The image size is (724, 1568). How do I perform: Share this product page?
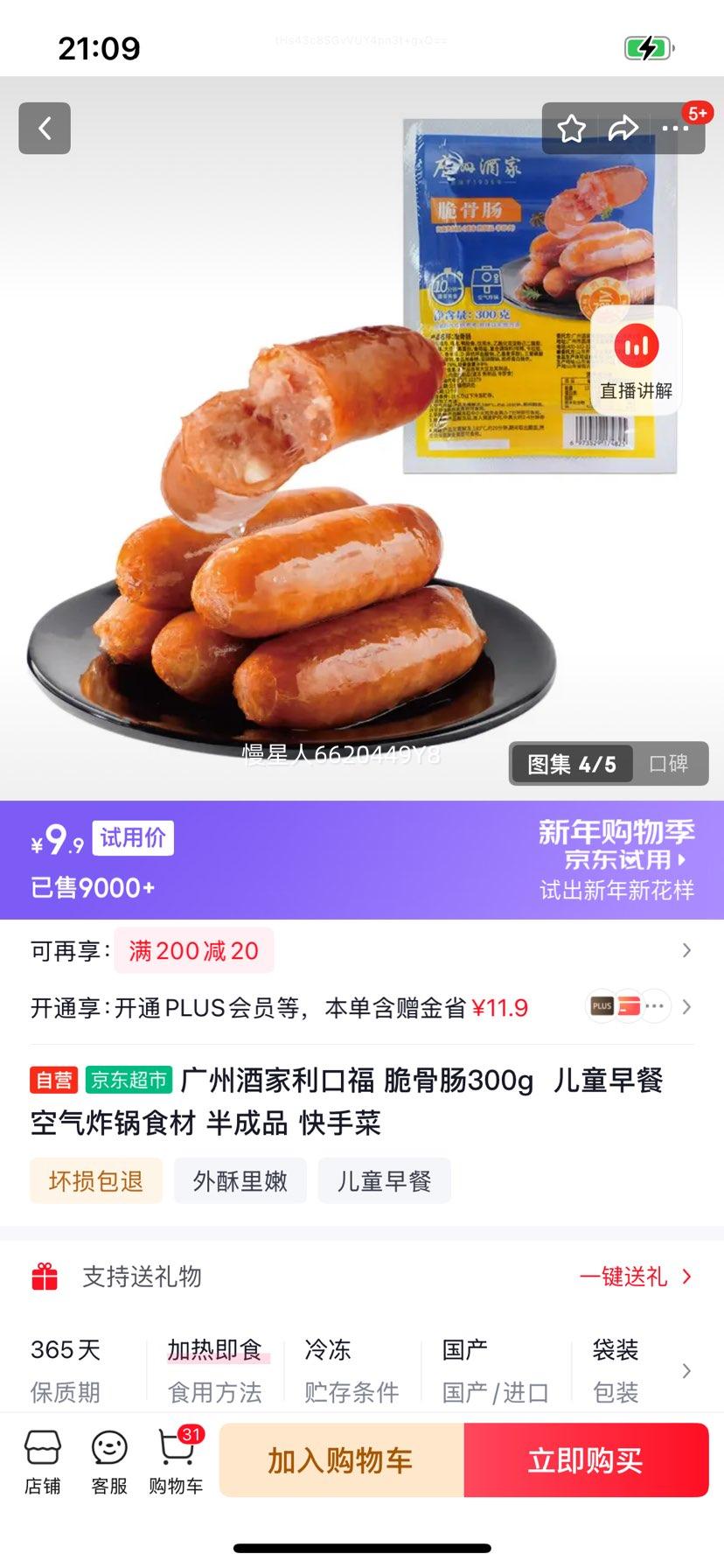(623, 129)
